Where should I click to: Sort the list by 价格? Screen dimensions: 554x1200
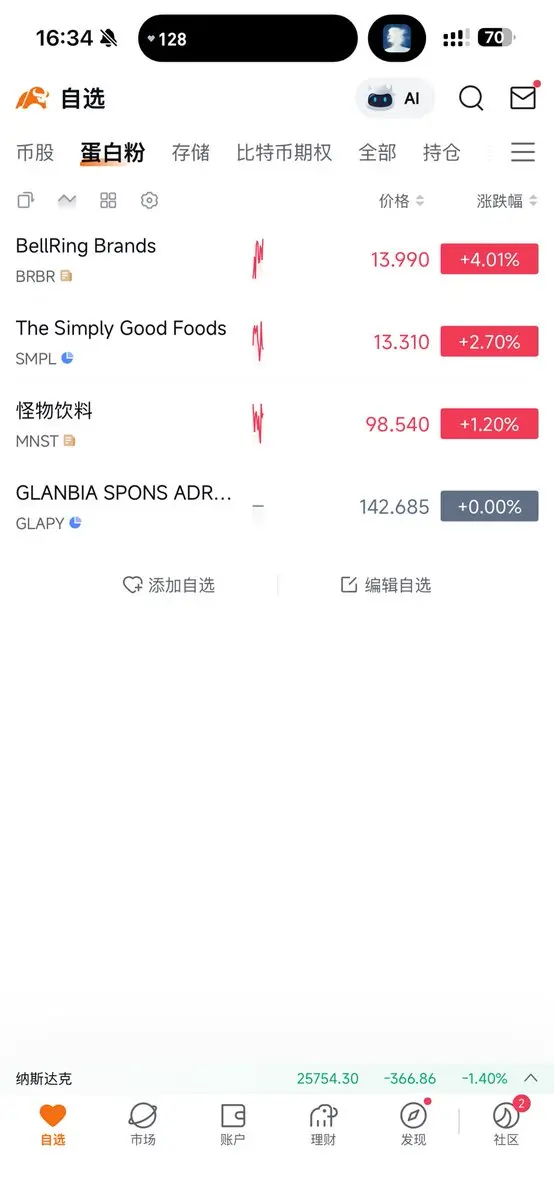[x=402, y=201]
